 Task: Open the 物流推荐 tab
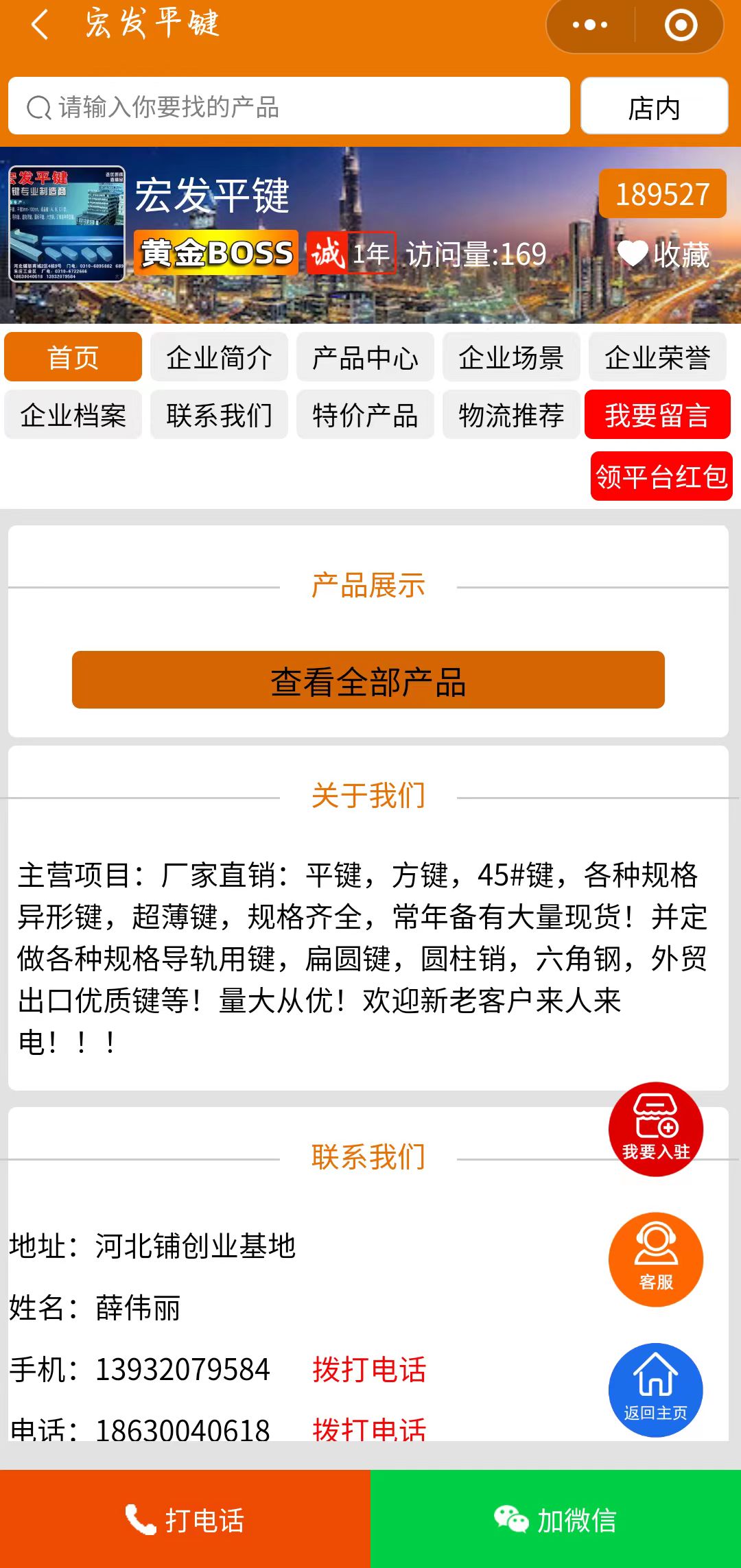(x=511, y=415)
